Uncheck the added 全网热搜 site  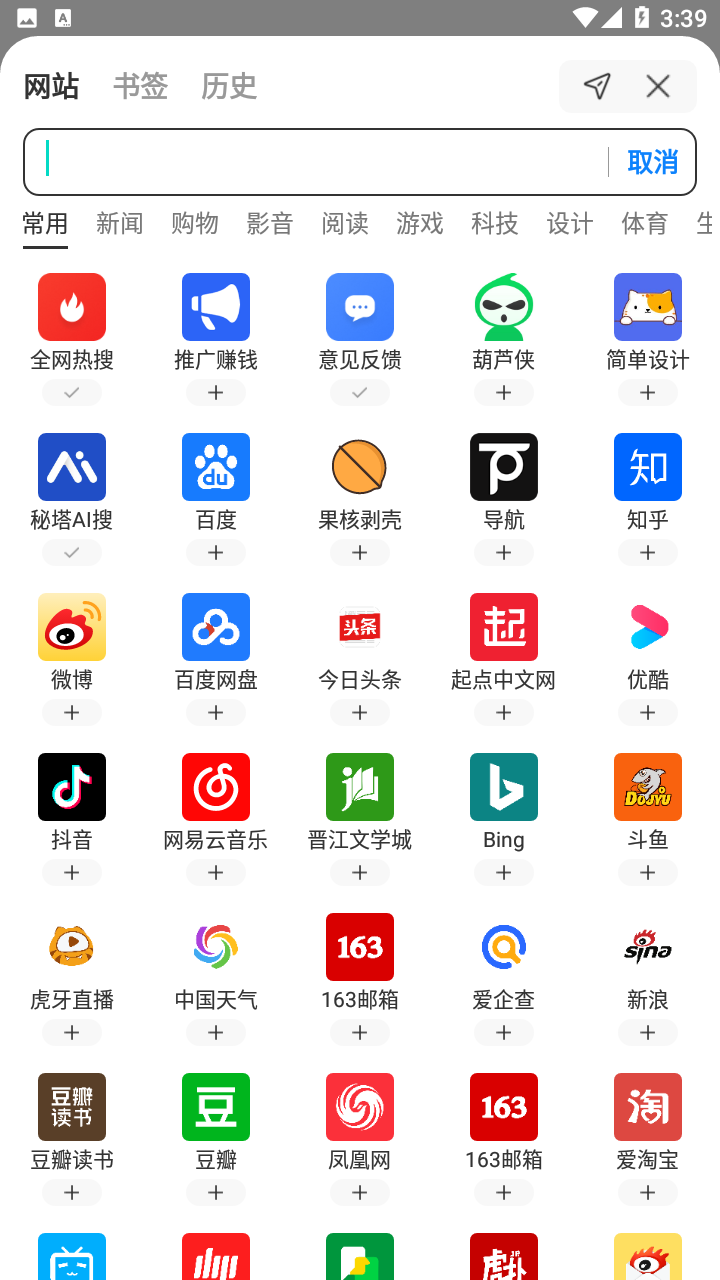pos(72,393)
